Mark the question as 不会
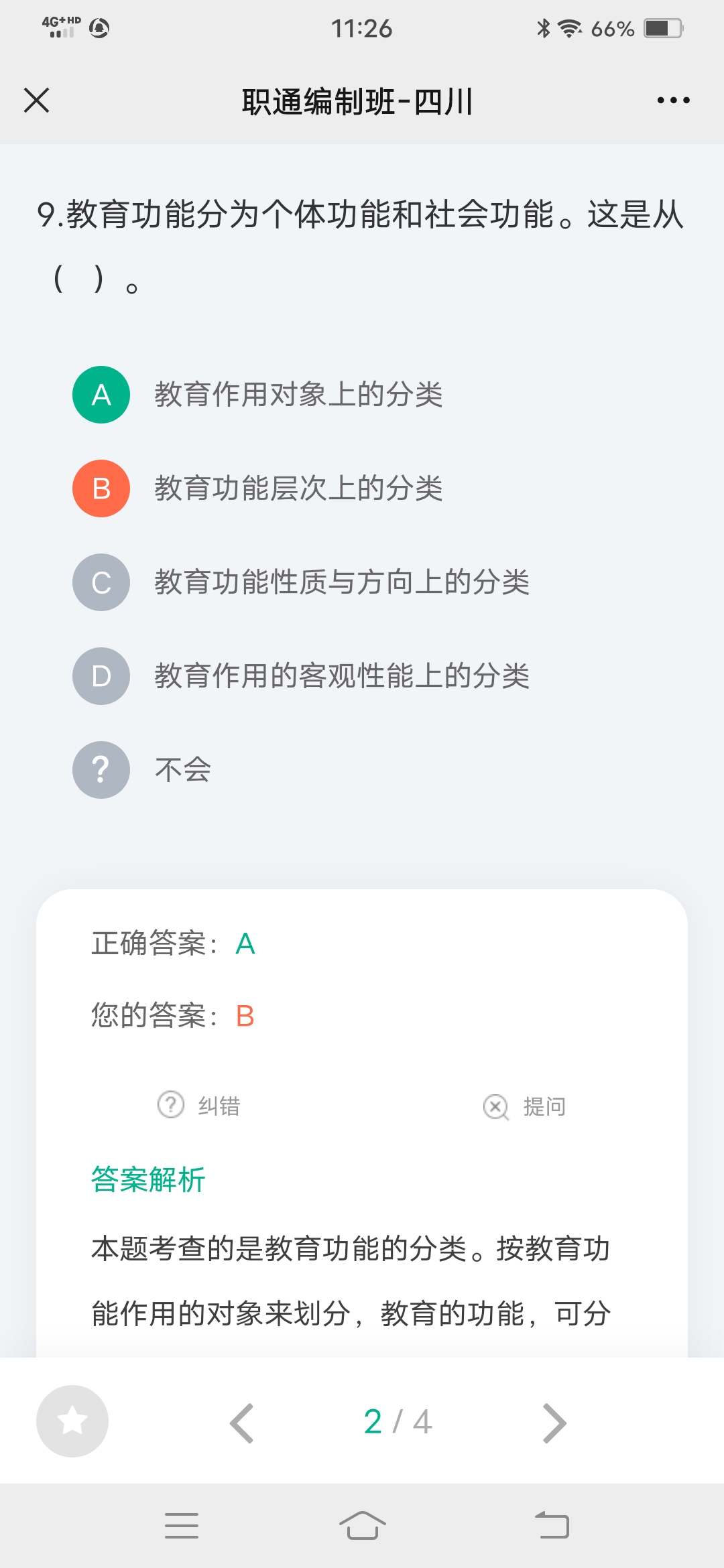 coord(142,770)
